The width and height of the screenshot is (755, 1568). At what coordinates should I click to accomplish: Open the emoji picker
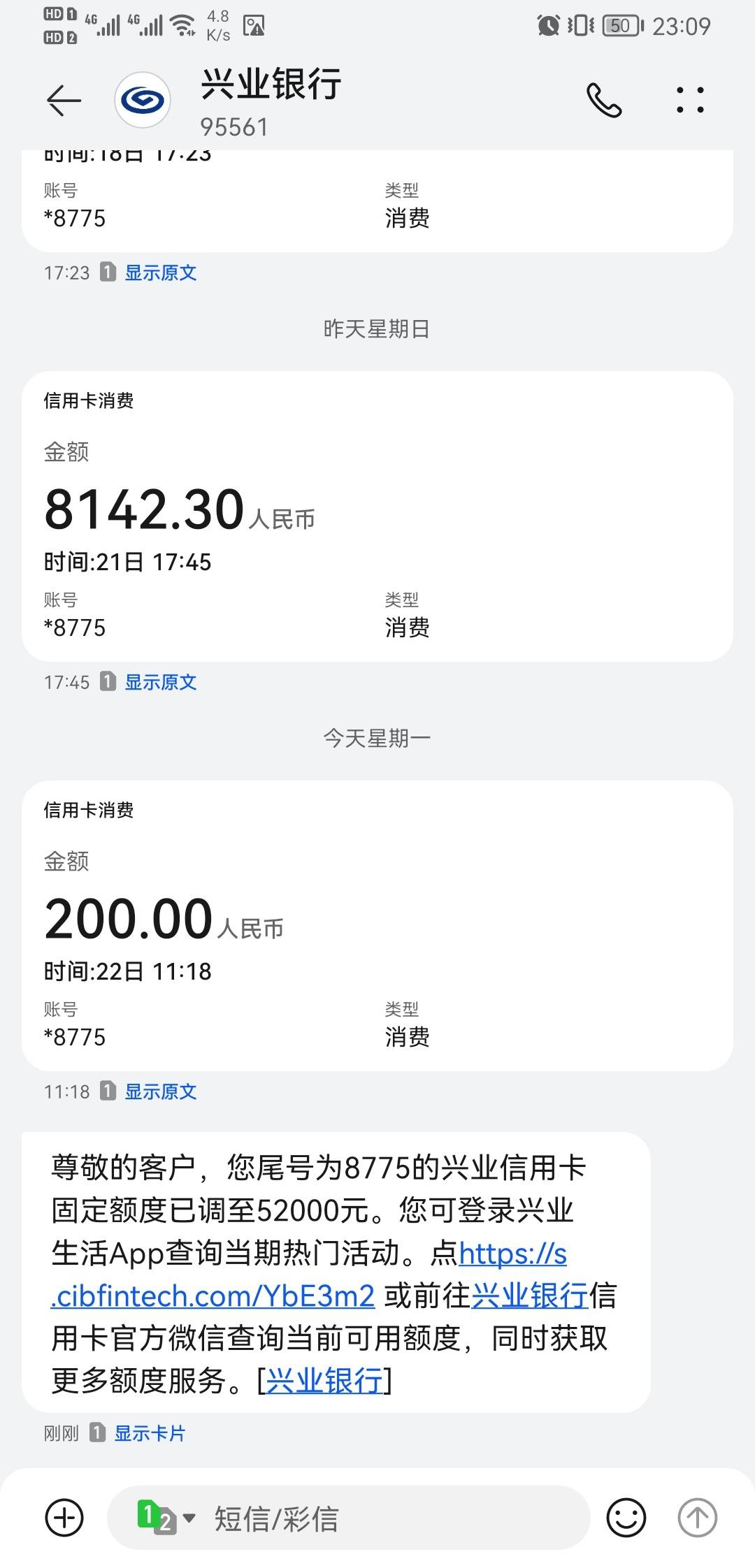(626, 1518)
